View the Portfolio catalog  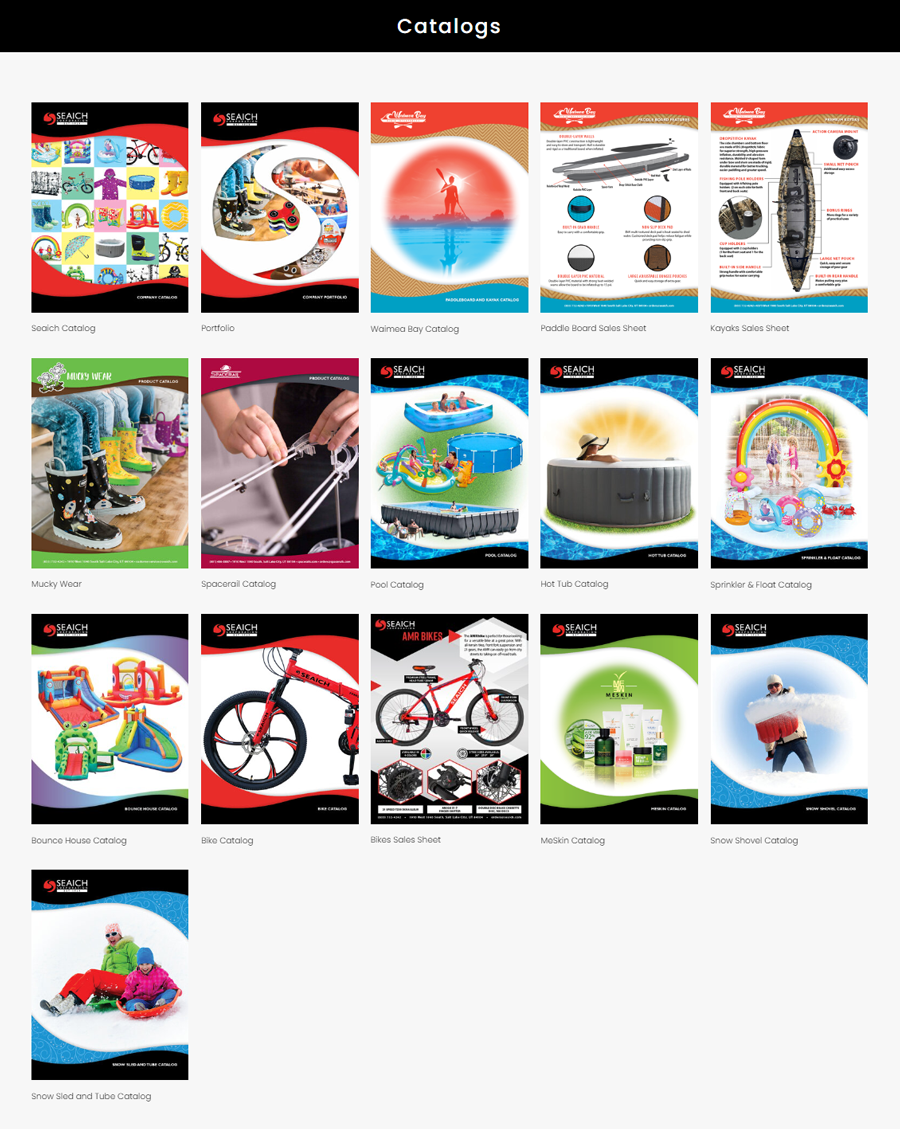(x=279, y=207)
